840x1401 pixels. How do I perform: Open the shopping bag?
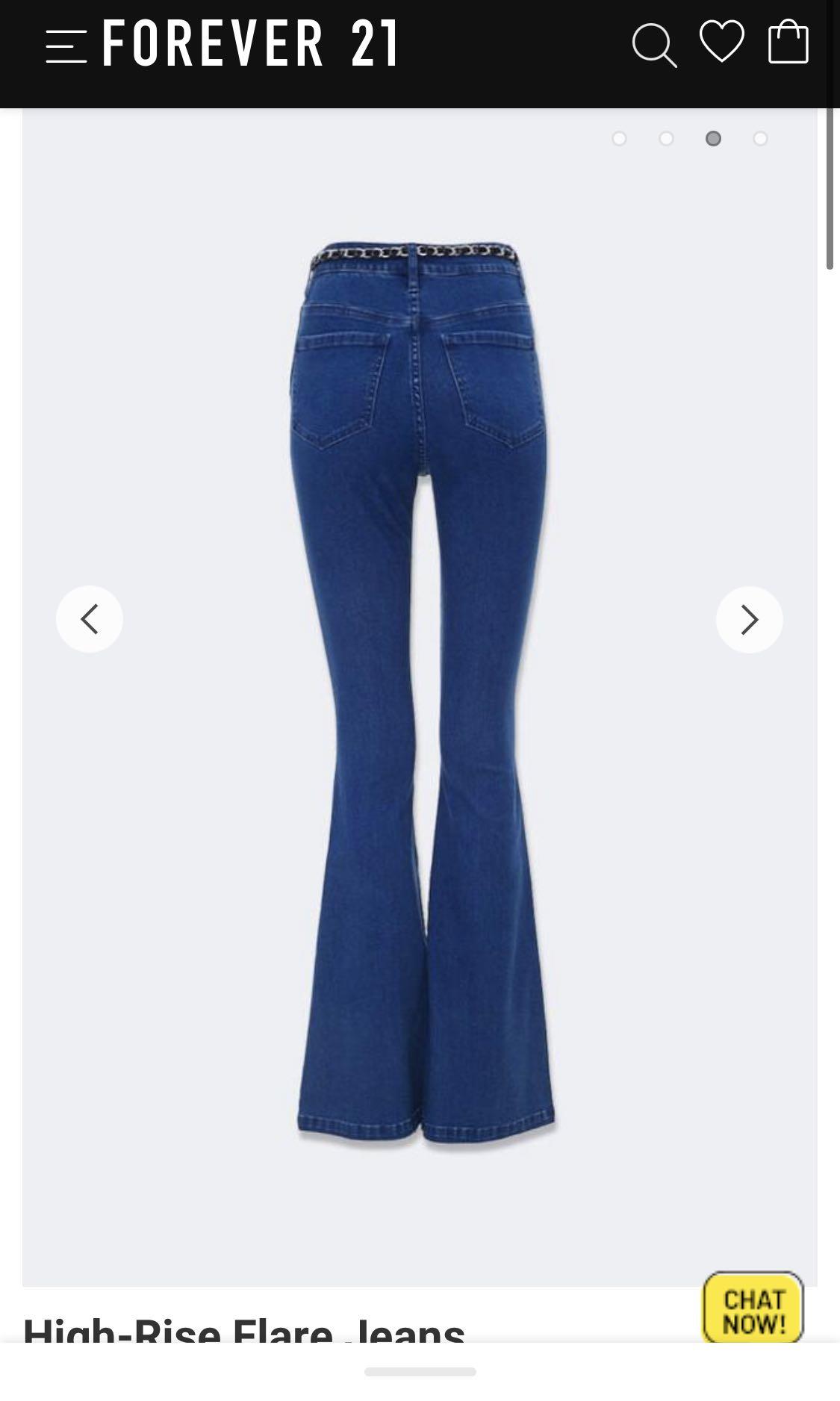click(788, 42)
